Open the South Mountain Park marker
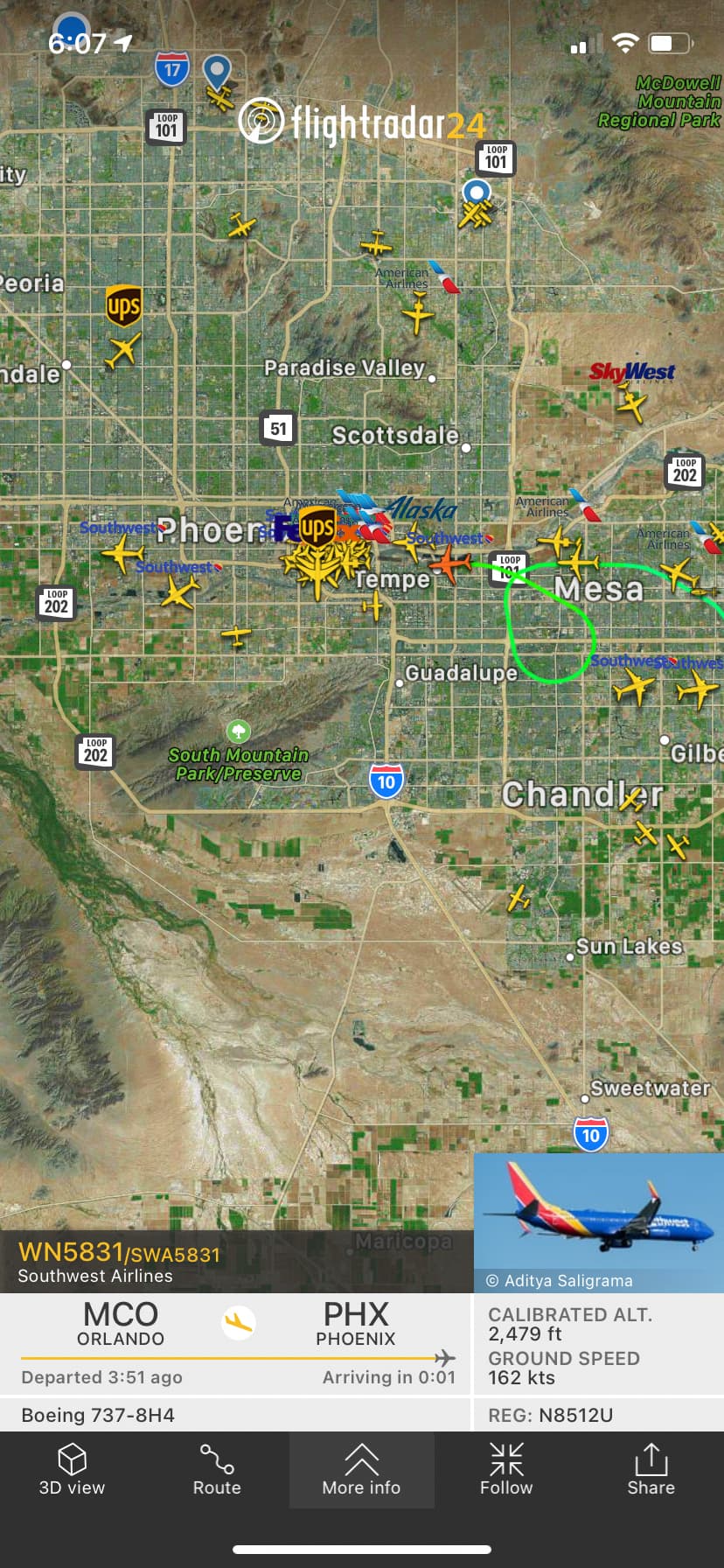This screenshot has height=1568, width=724. [x=238, y=731]
